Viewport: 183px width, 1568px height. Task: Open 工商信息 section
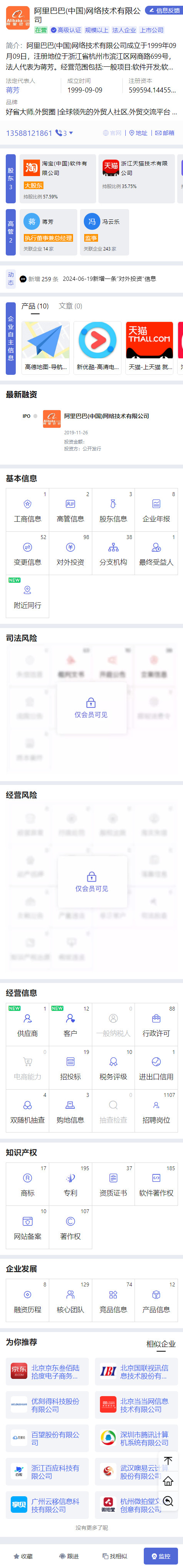[27, 510]
